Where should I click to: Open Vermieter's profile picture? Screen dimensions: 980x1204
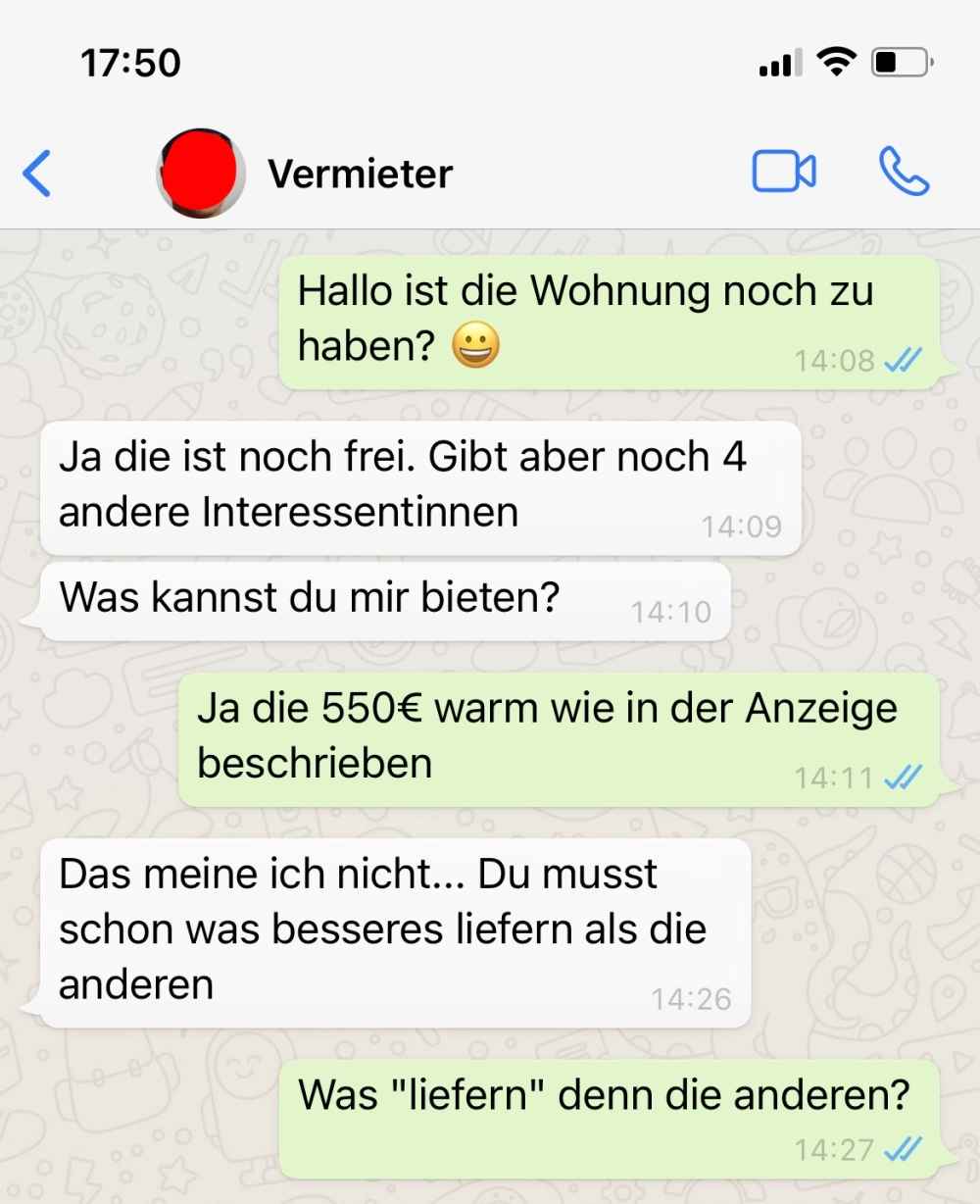tap(201, 173)
